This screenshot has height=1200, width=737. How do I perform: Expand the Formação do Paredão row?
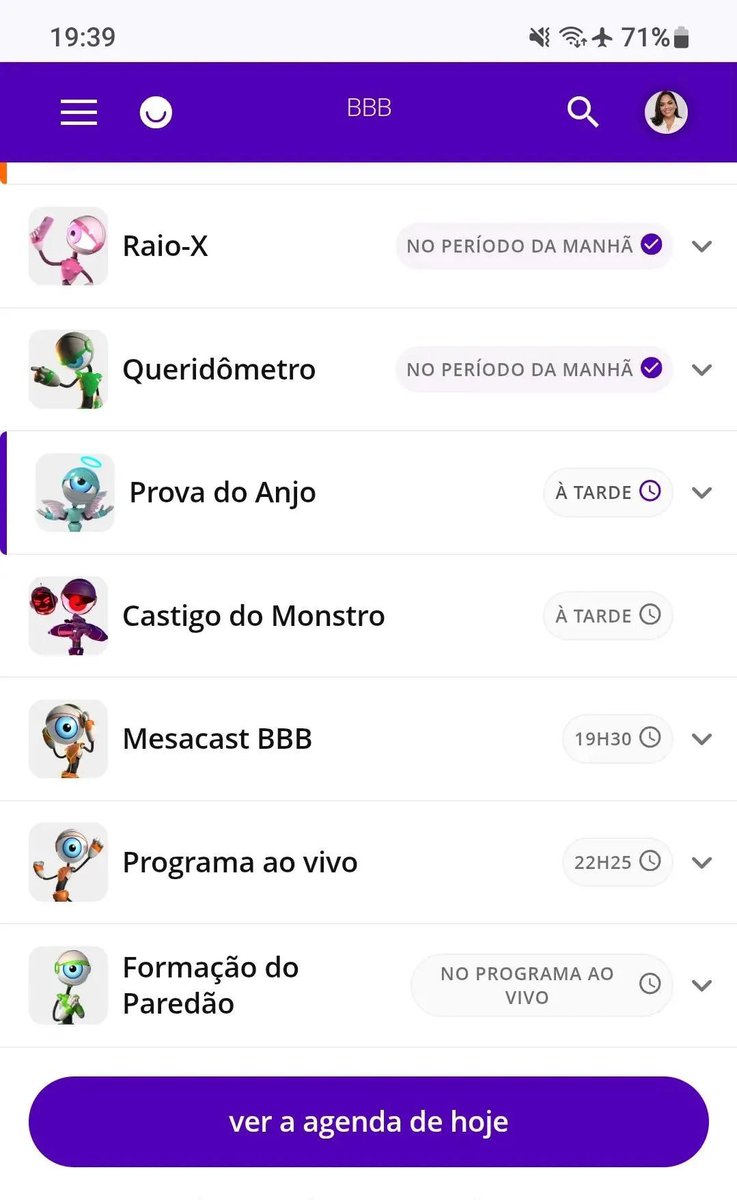click(x=702, y=985)
